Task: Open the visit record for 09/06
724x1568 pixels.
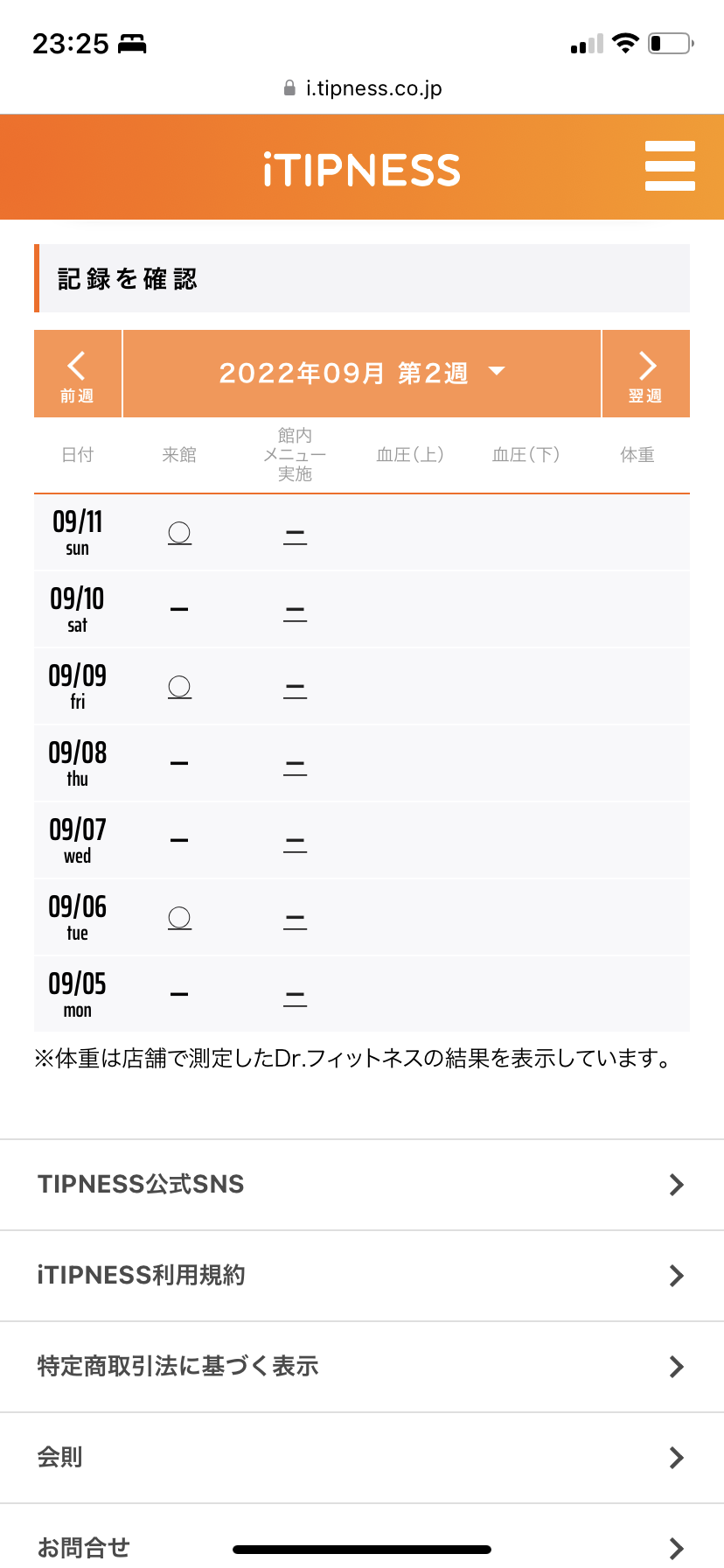Action: pos(179,918)
